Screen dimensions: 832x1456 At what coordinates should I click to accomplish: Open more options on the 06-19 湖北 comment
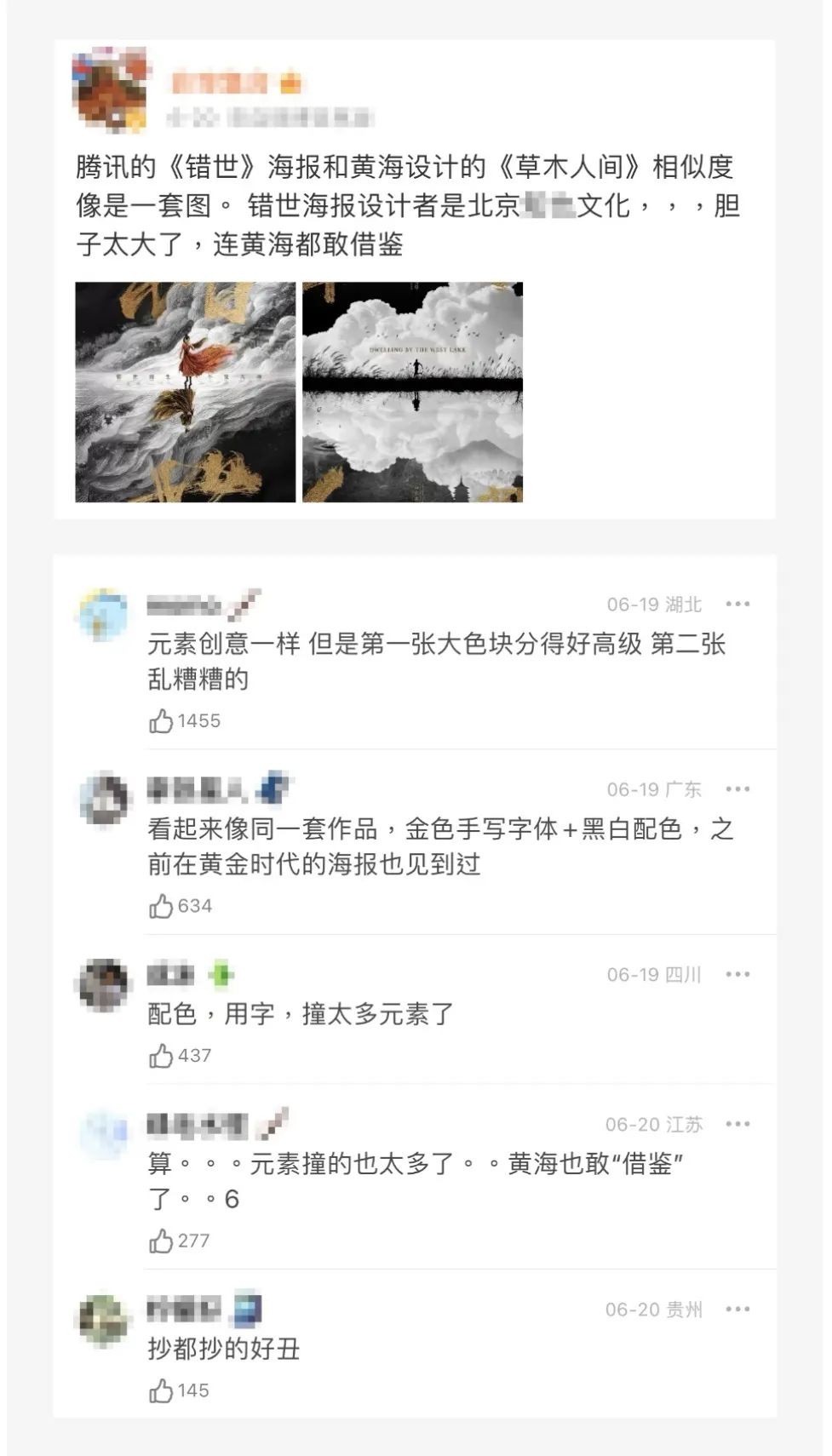737,604
